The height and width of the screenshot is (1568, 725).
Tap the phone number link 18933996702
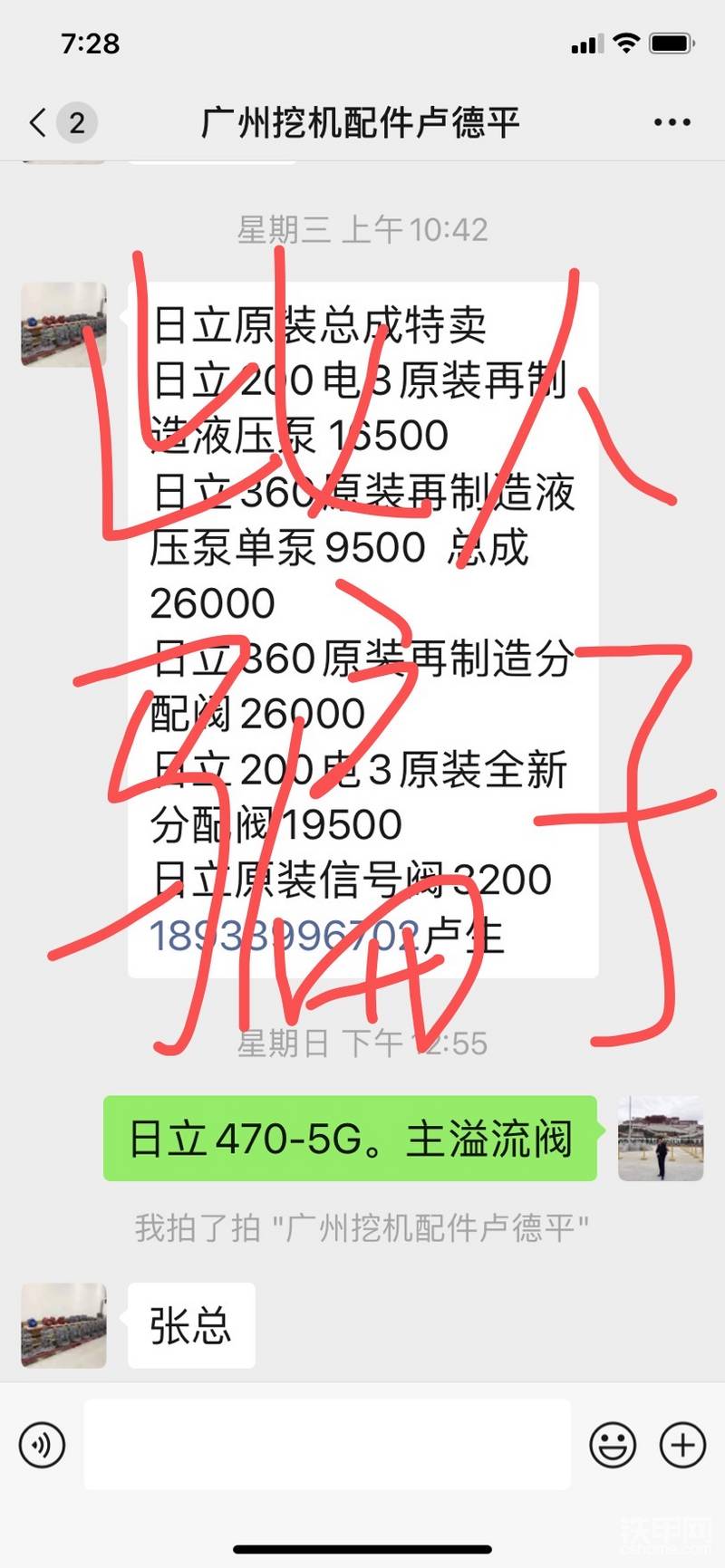283,935
